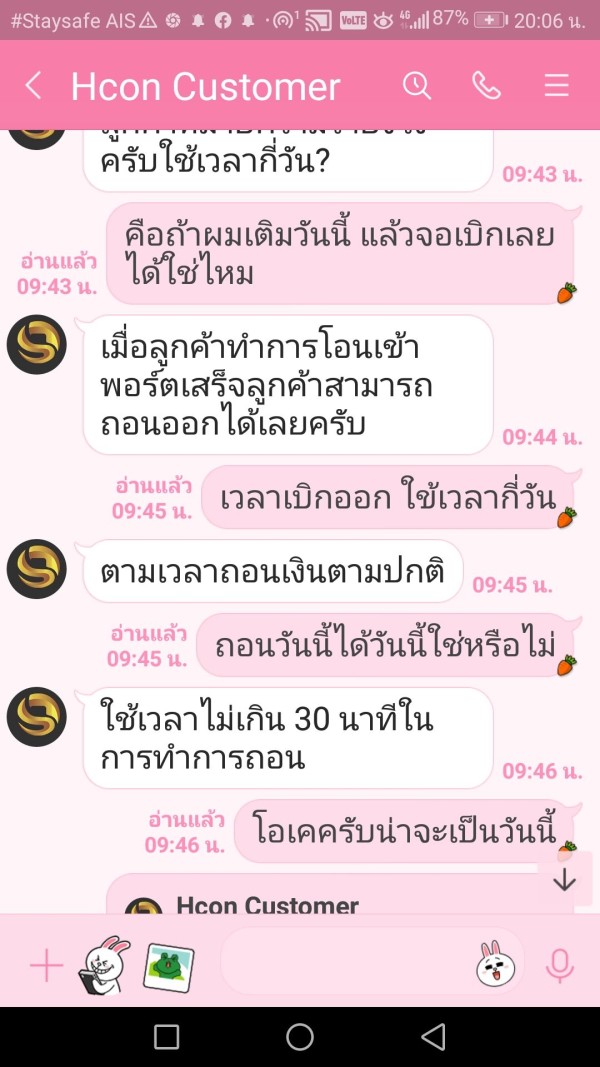Open the plus attachment menu
This screenshot has width=600, height=1067.
[x=46, y=966]
